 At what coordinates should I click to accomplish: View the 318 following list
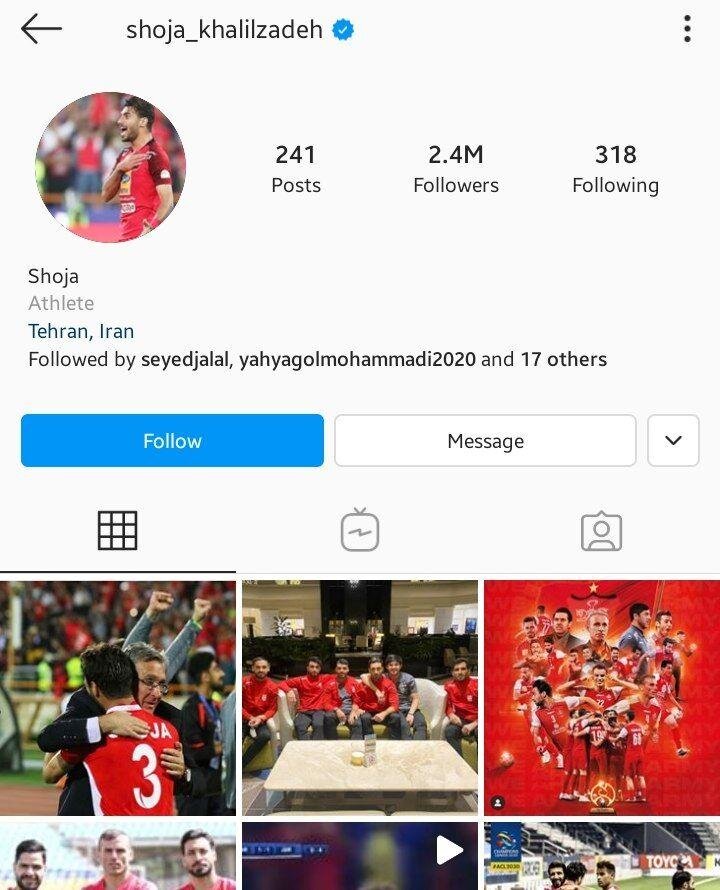point(615,168)
